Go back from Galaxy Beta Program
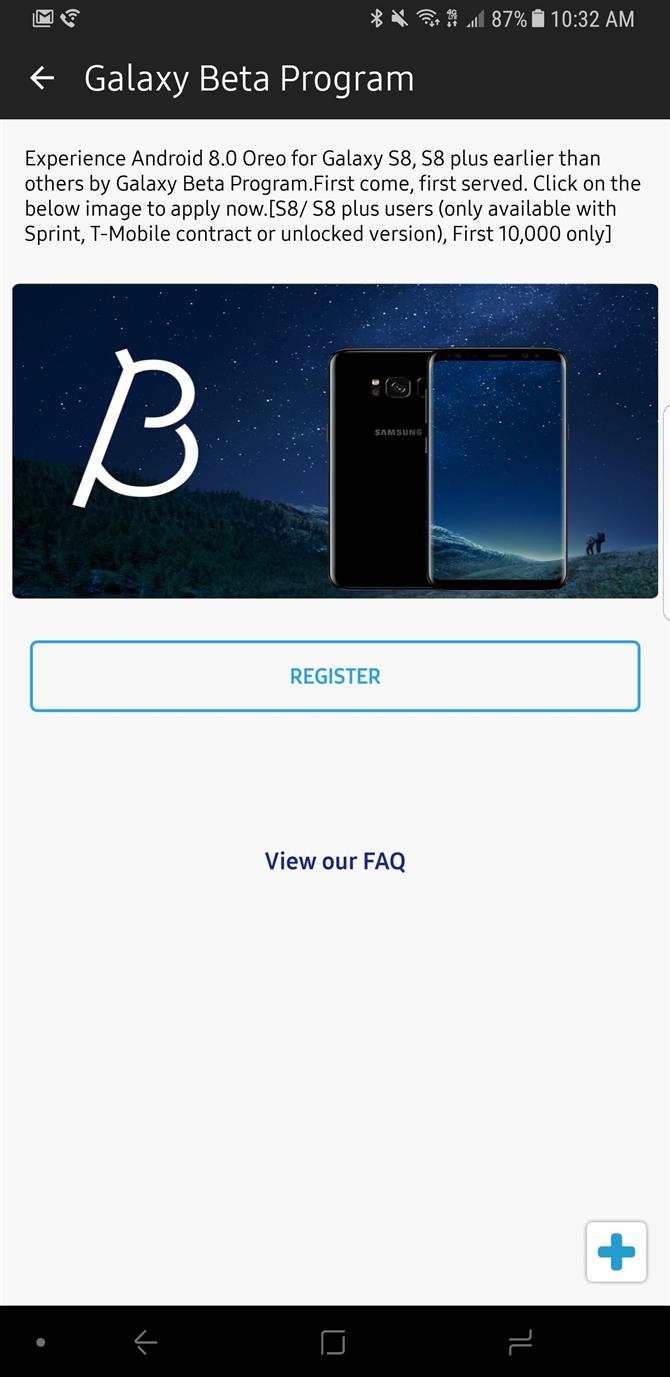 [x=42, y=78]
